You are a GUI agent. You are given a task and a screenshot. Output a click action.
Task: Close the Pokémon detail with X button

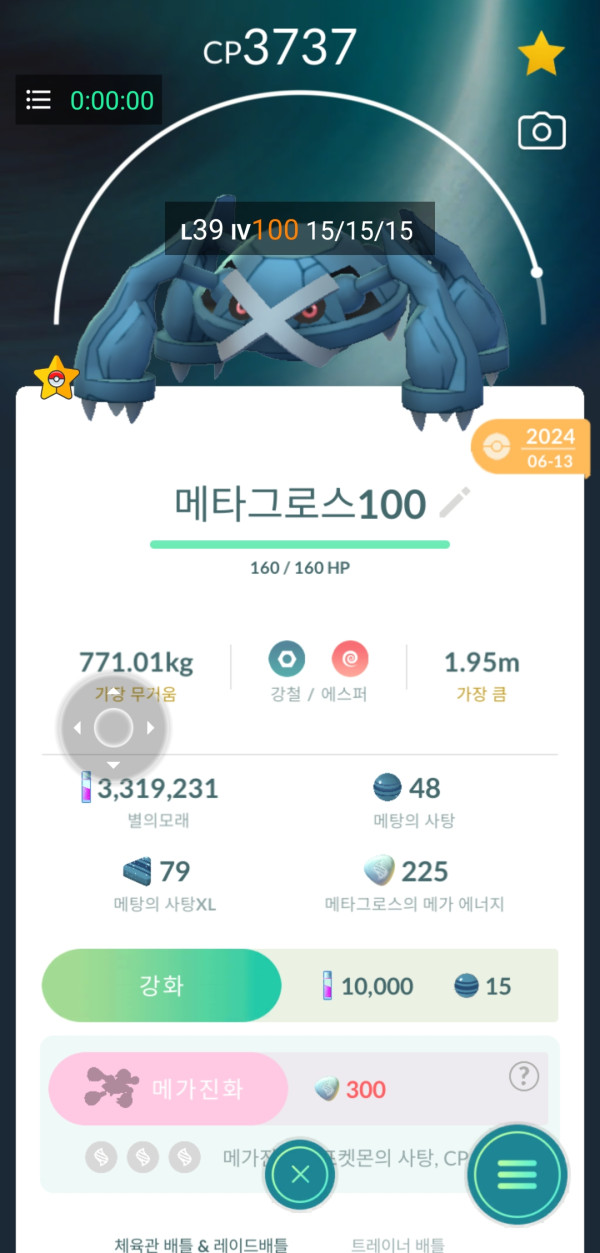point(300,1174)
